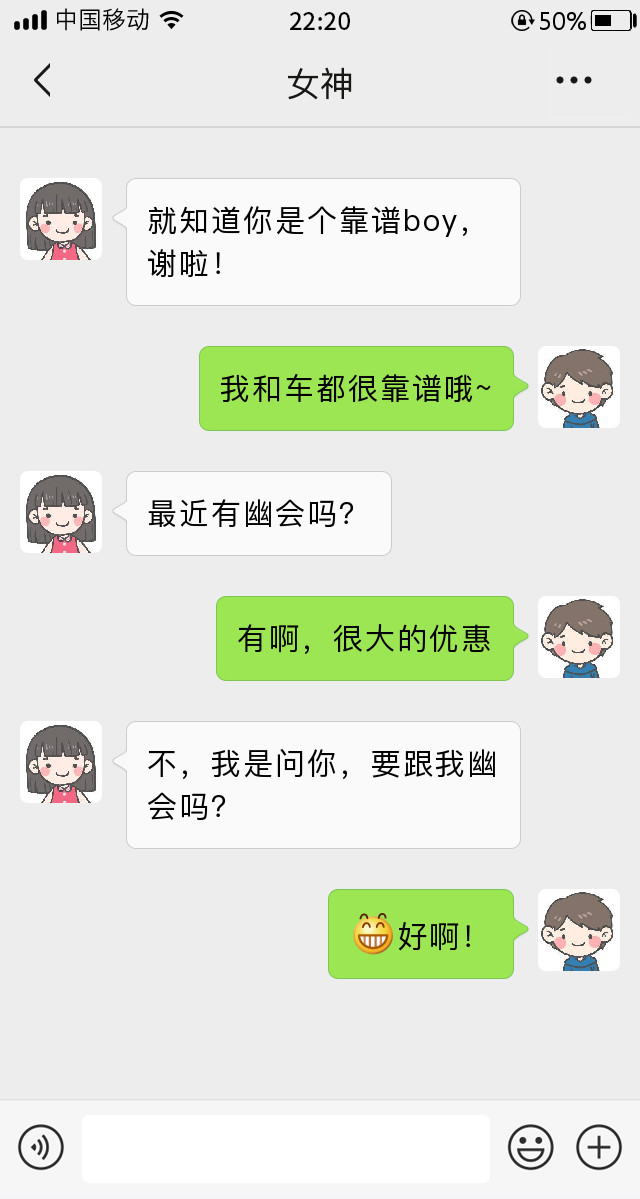The height and width of the screenshot is (1199, 640).
Task: Open boy's avatar beside 好啊 message
Action: [578, 930]
